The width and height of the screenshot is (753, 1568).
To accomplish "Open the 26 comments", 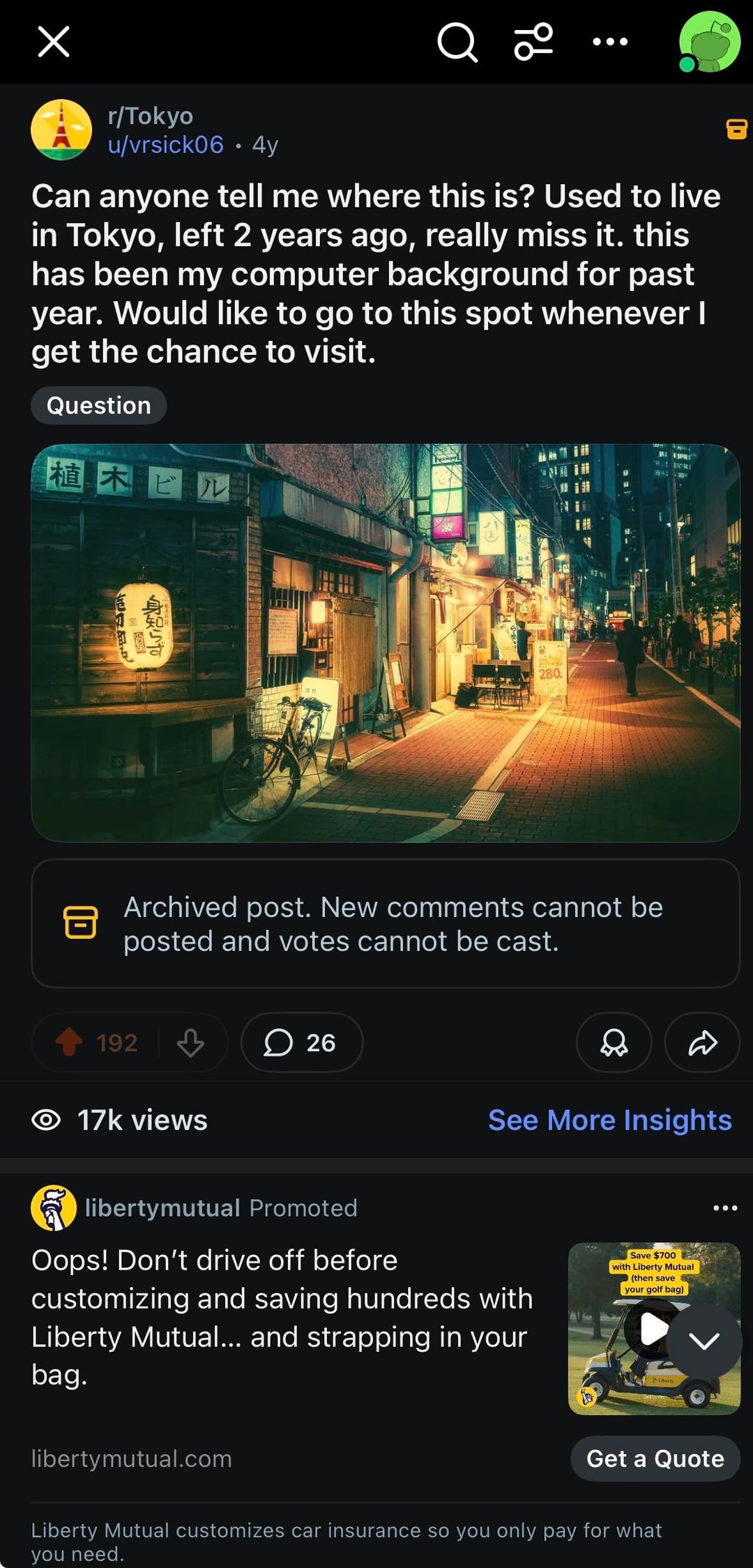I will coord(301,1042).
